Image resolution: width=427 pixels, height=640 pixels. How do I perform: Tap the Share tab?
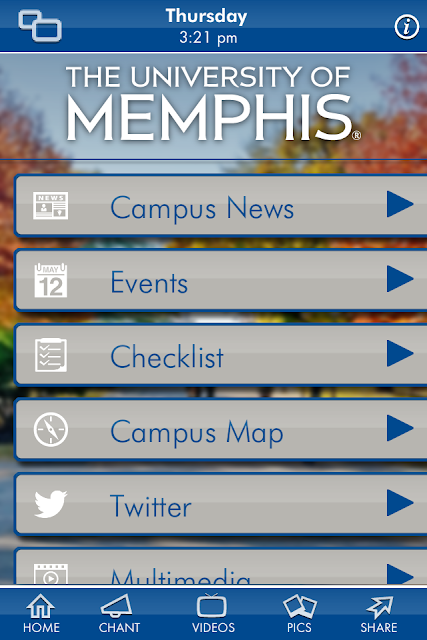[x=378, y=614]
